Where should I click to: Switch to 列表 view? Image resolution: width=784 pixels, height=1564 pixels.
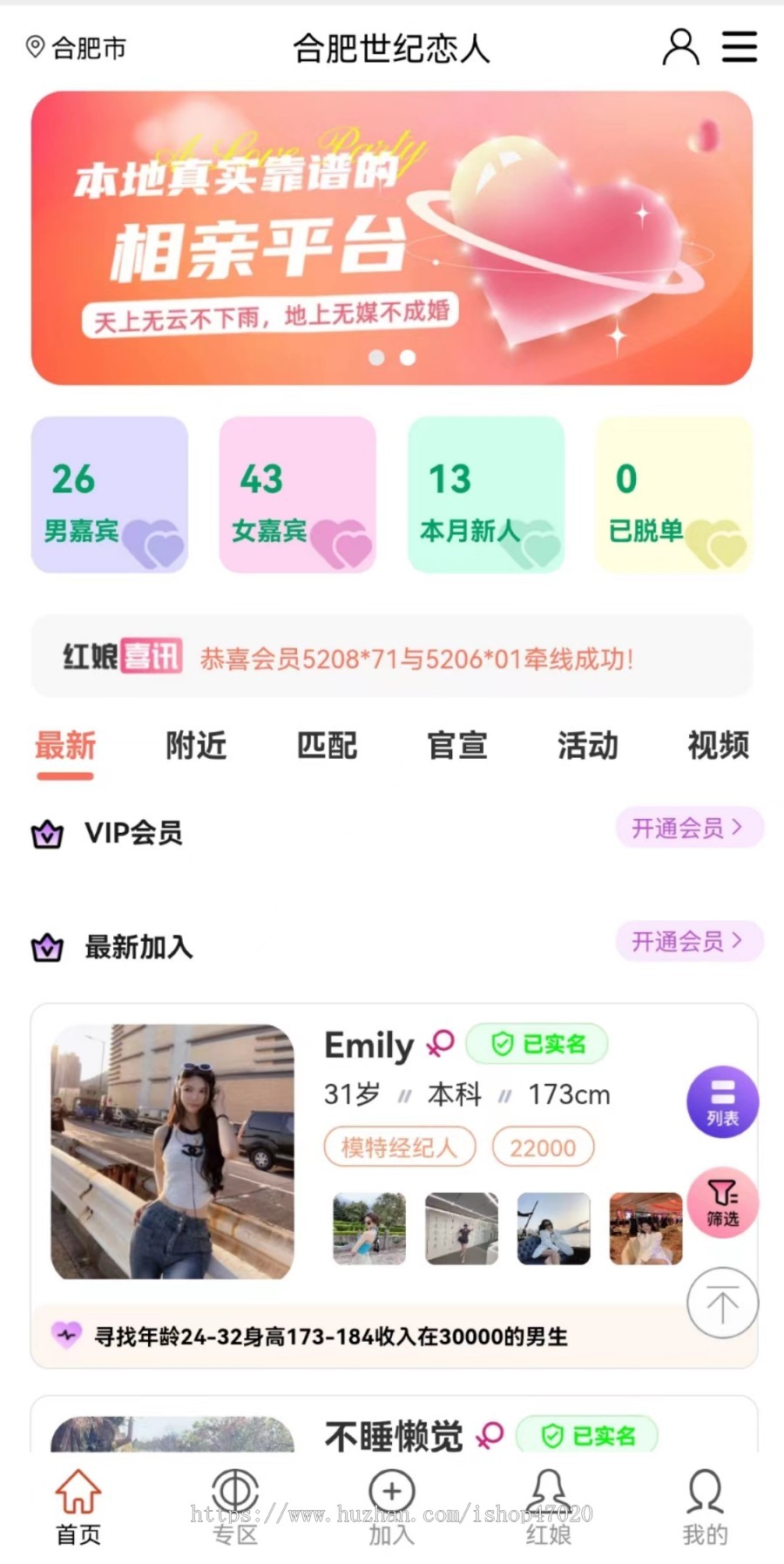pos(722,1102)
